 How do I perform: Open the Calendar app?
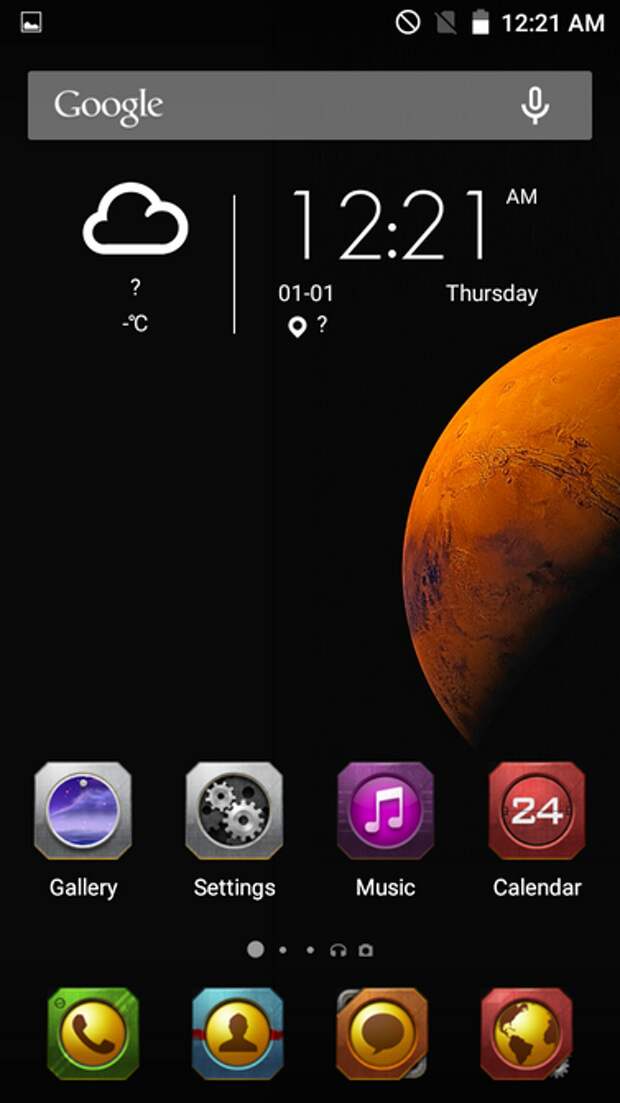pos(537,810)
